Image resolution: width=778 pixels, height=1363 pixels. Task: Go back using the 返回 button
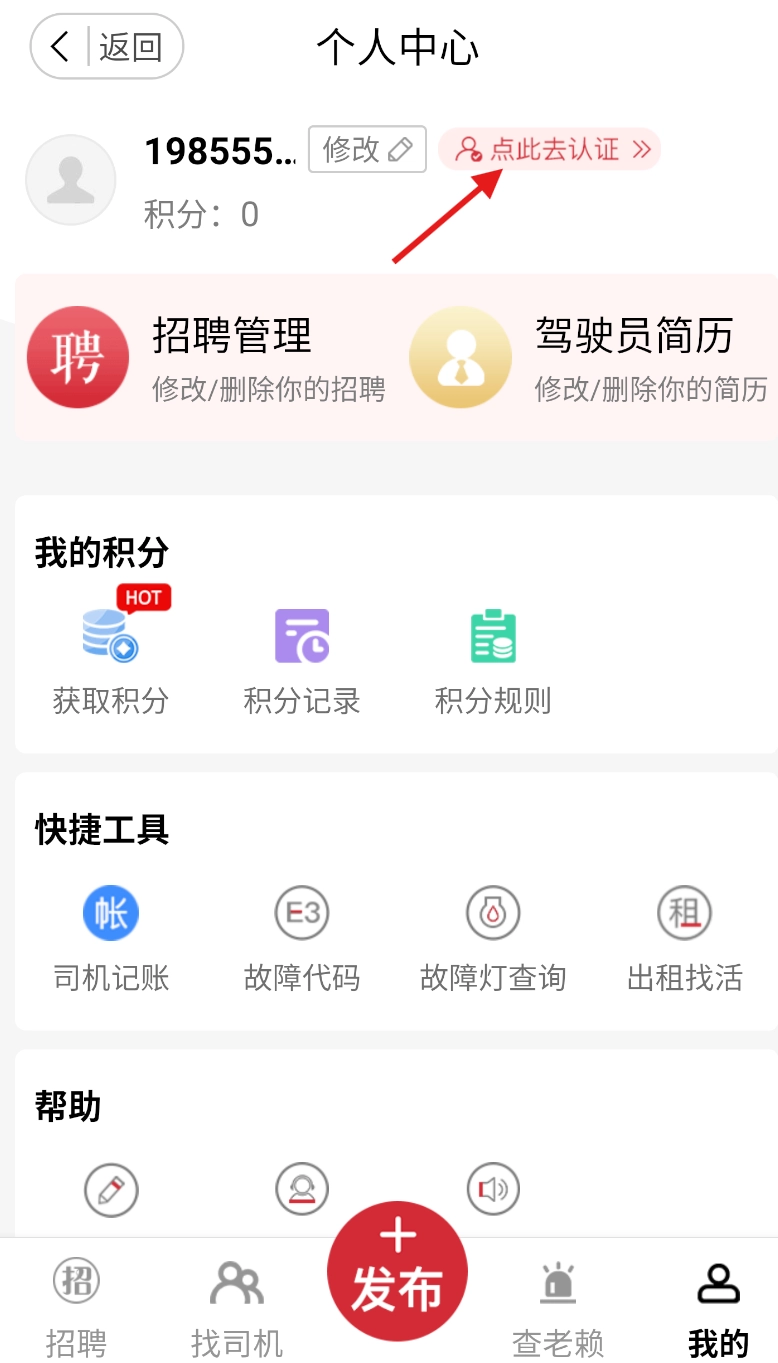pyautogui.click(x=107, y=47)
